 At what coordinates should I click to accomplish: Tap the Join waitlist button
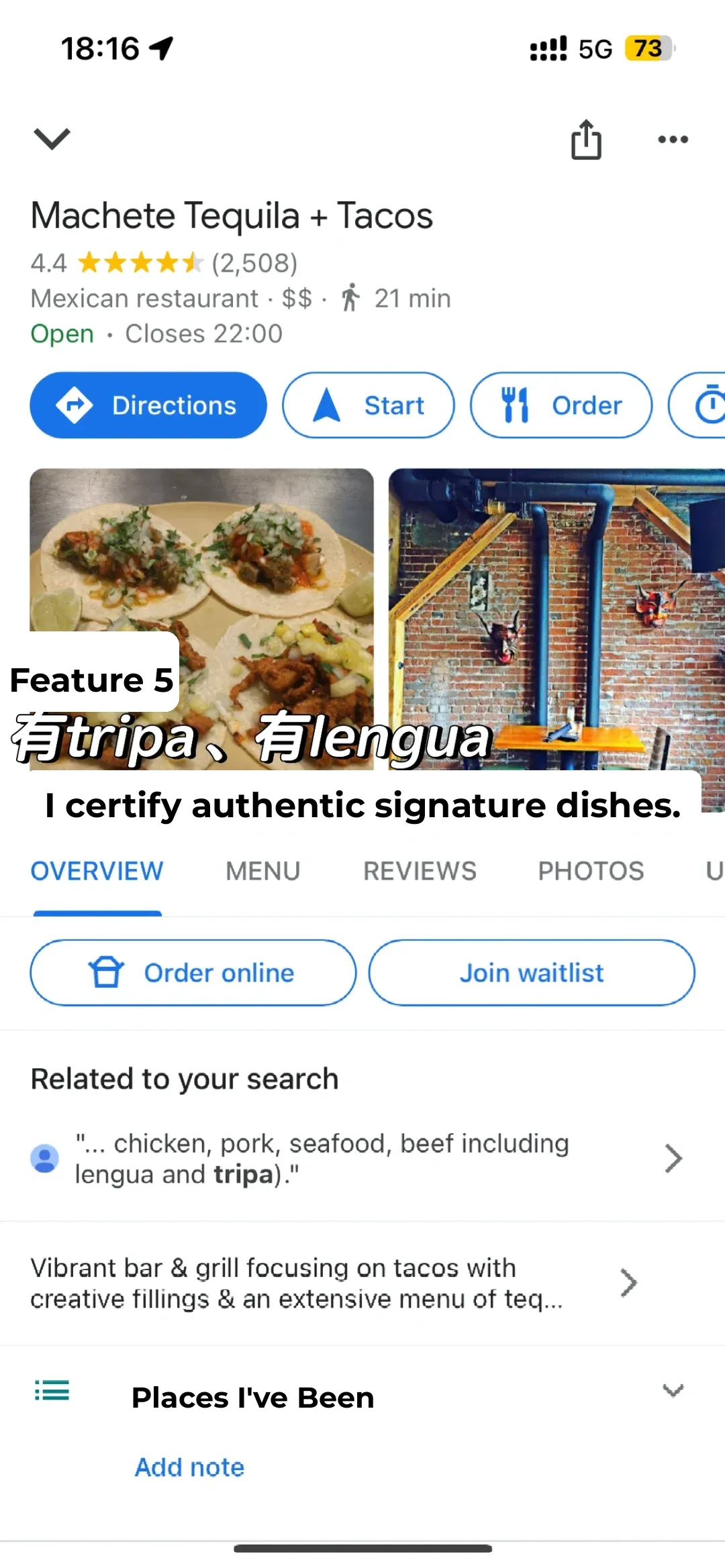pos(530,972)
